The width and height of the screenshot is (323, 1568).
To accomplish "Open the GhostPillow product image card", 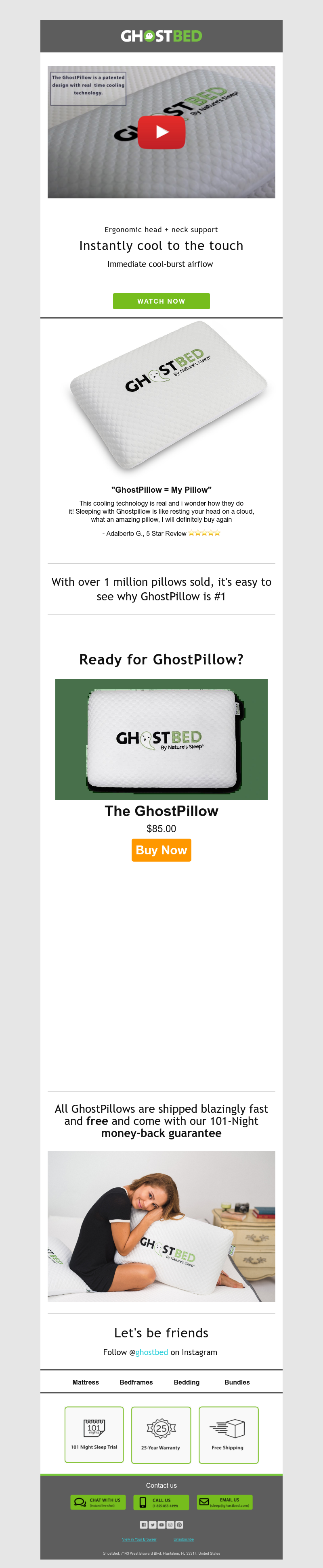I will coord(161,739).
